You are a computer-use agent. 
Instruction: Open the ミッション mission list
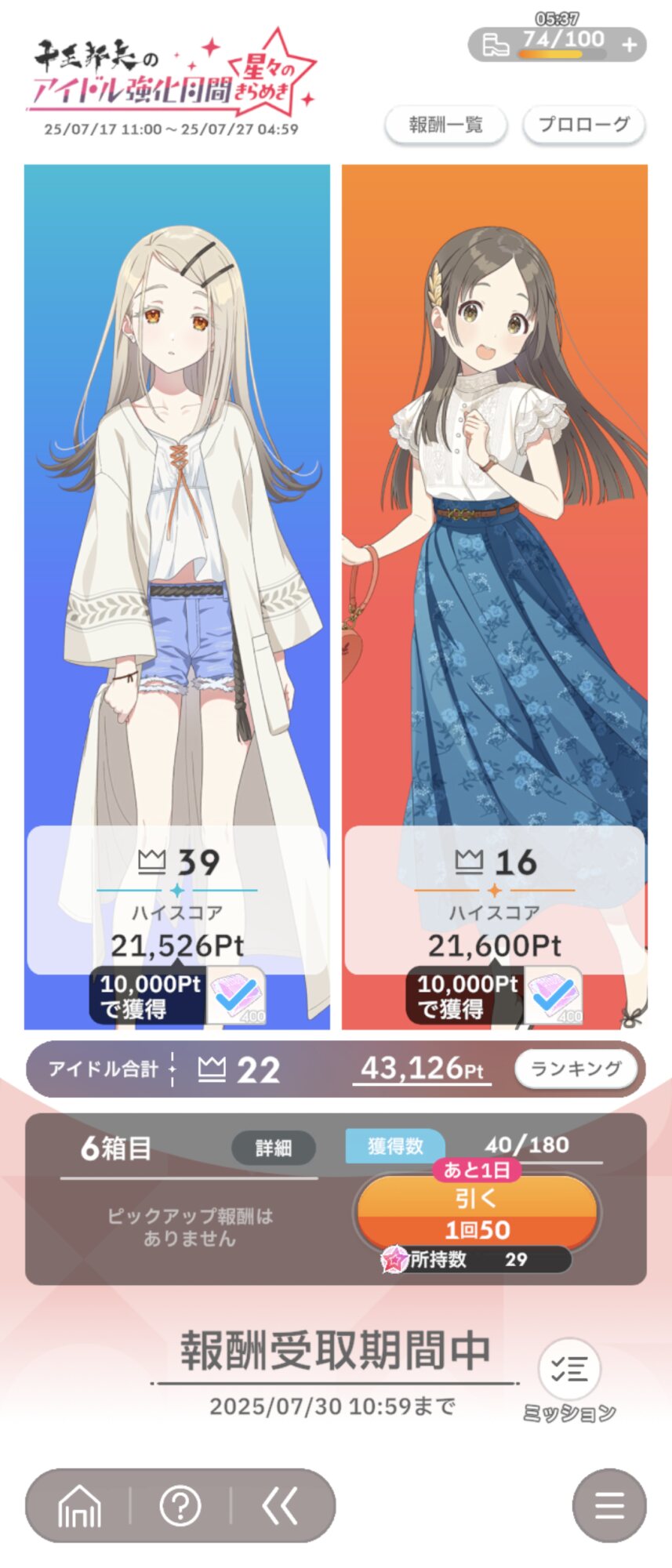tap(569, 1370)
